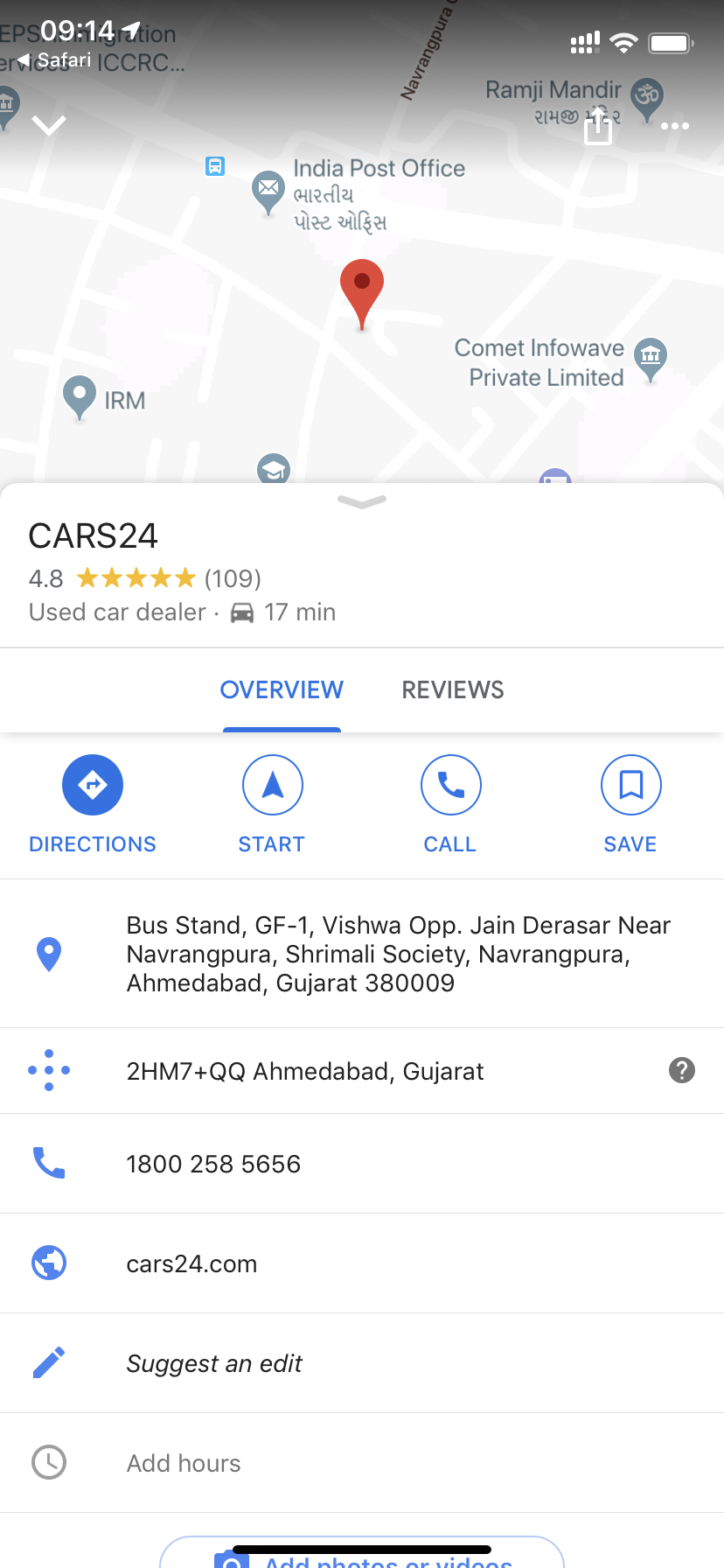Viewport: 724px width, 1568px height.
Task: Share this CARS24 place
Action: [598, 128]
